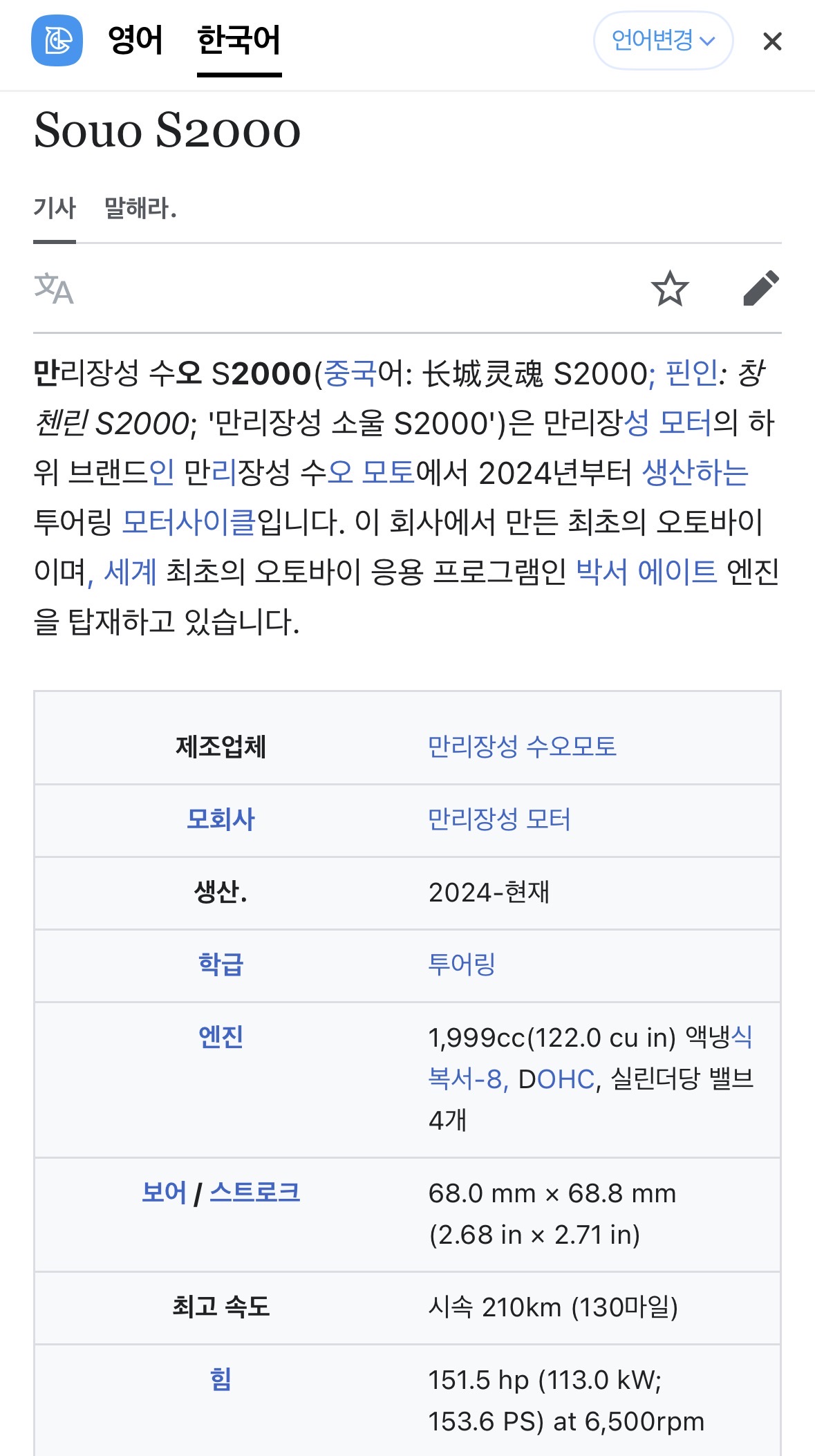Viewport: 815px width, 1456px height.
Task: Open the 투어링 link in table
Action: coord(462,964)
